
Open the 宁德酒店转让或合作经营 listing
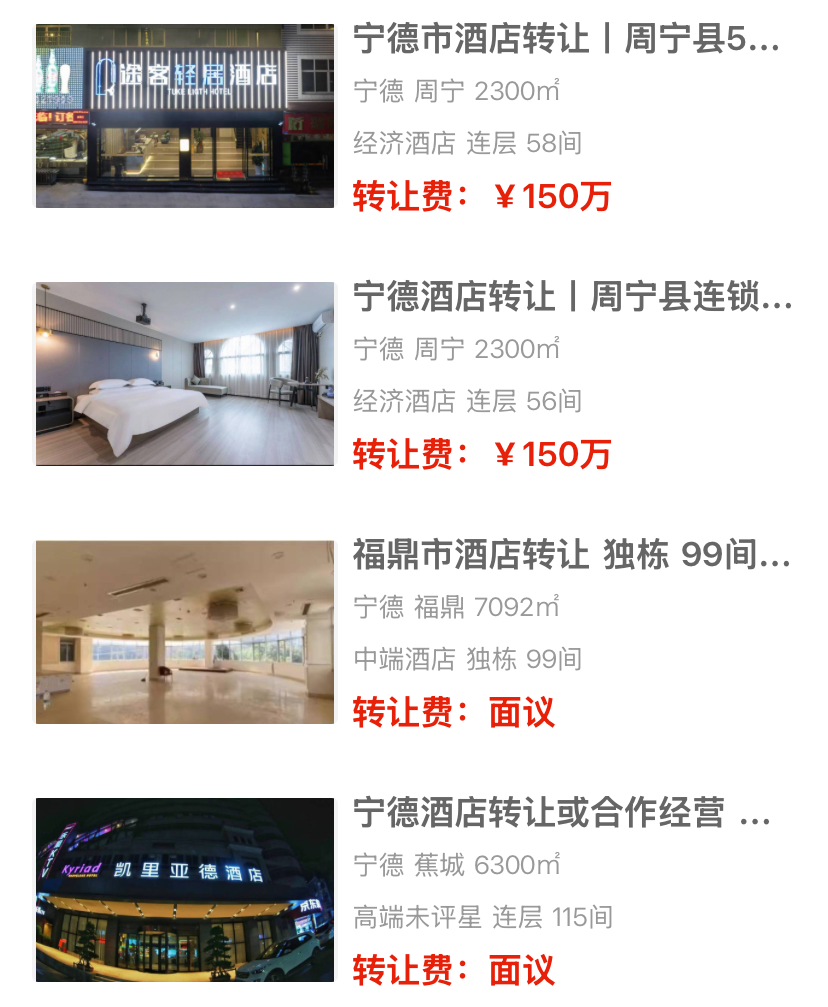[x=560, y=813]
